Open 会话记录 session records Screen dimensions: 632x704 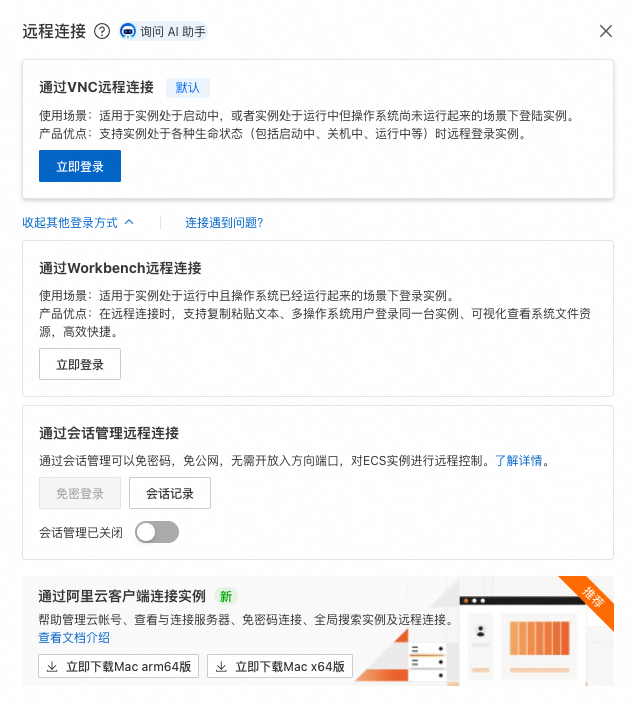[x=170, y=493]
